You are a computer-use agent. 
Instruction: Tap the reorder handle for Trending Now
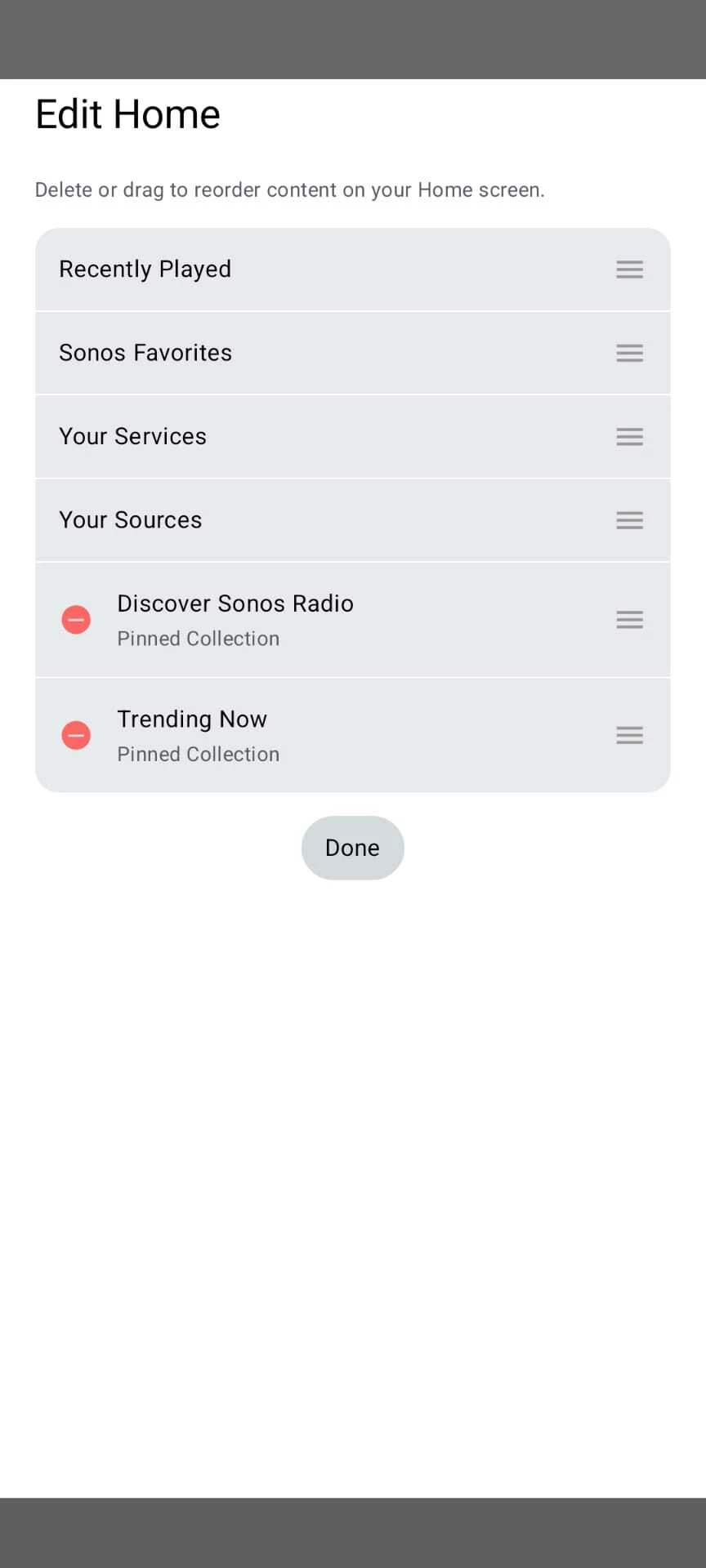(629, 736)
